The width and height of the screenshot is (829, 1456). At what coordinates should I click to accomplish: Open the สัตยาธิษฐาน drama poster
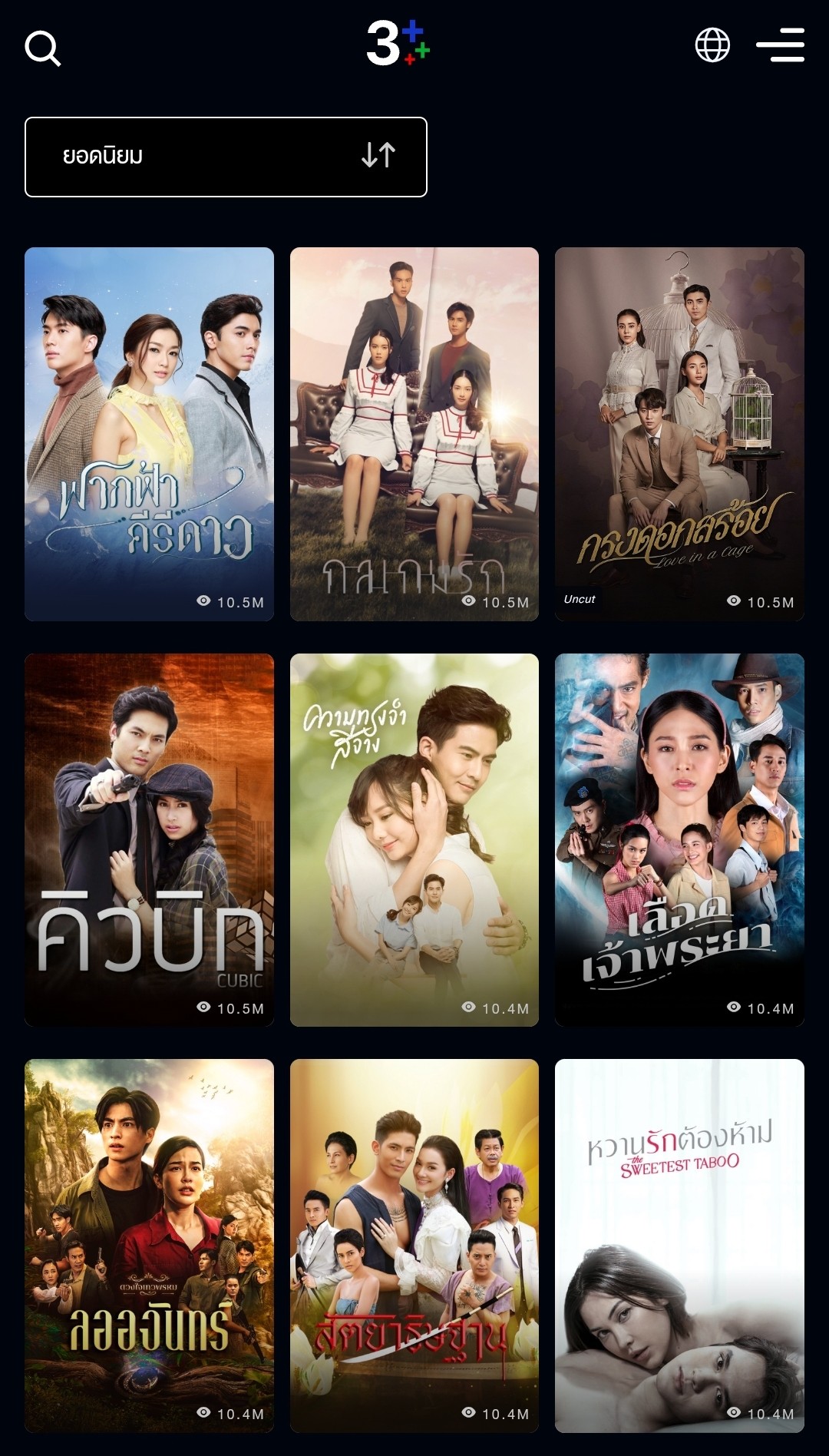(414, 1246)
